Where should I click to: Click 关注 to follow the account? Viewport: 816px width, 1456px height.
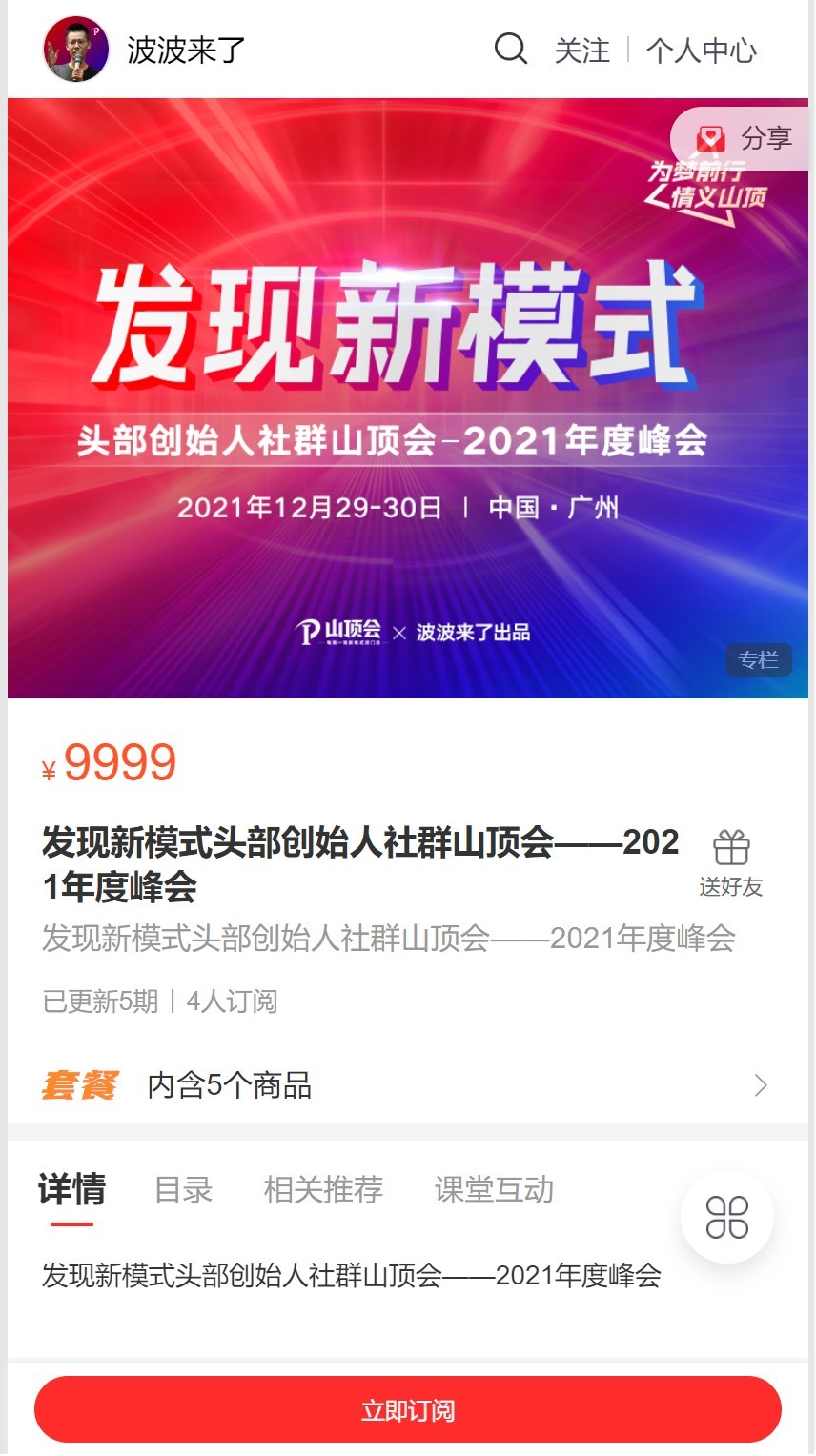pyautogui.click(x=581, y=51)
